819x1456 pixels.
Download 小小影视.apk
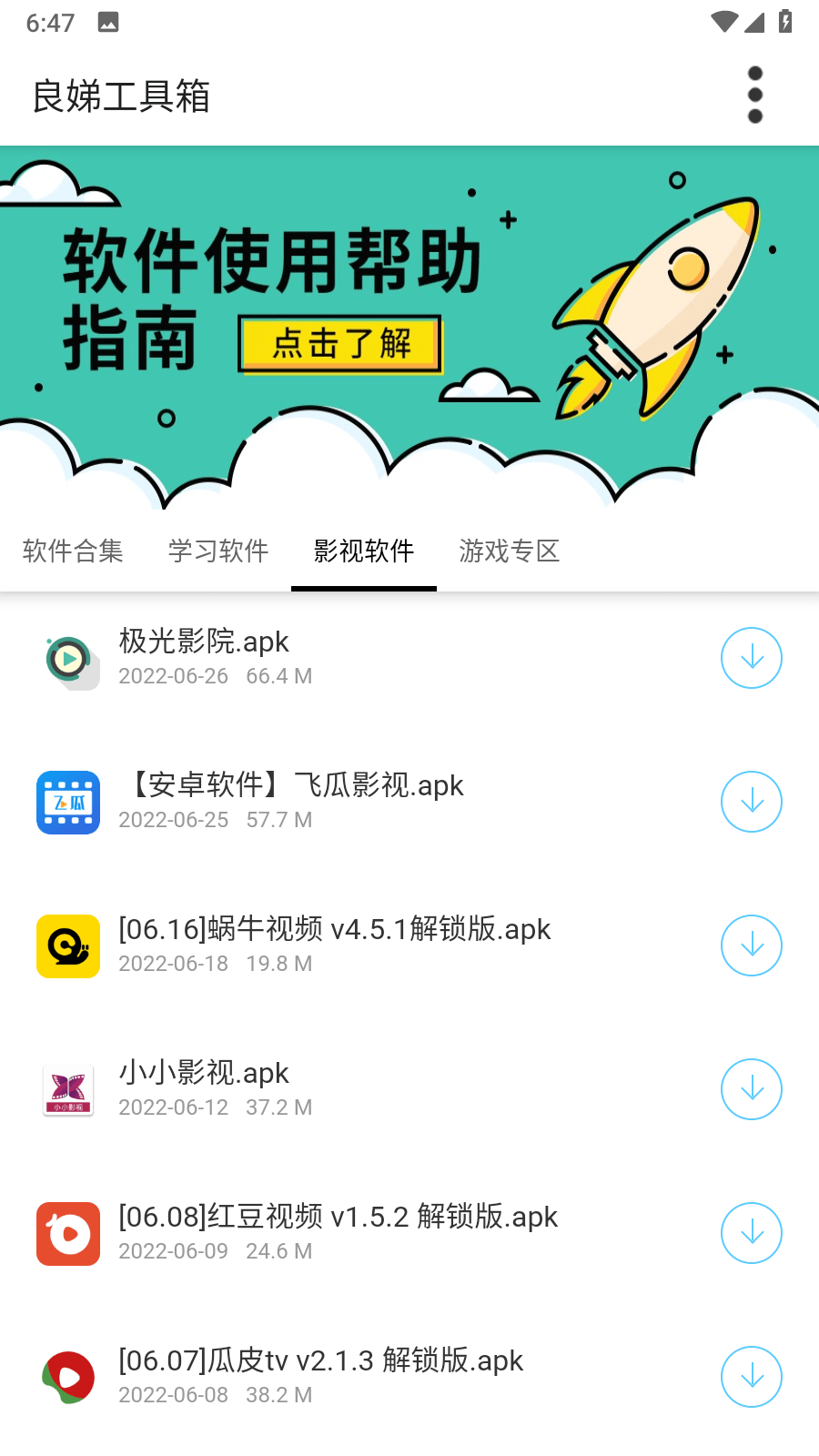pos(751,1089)
